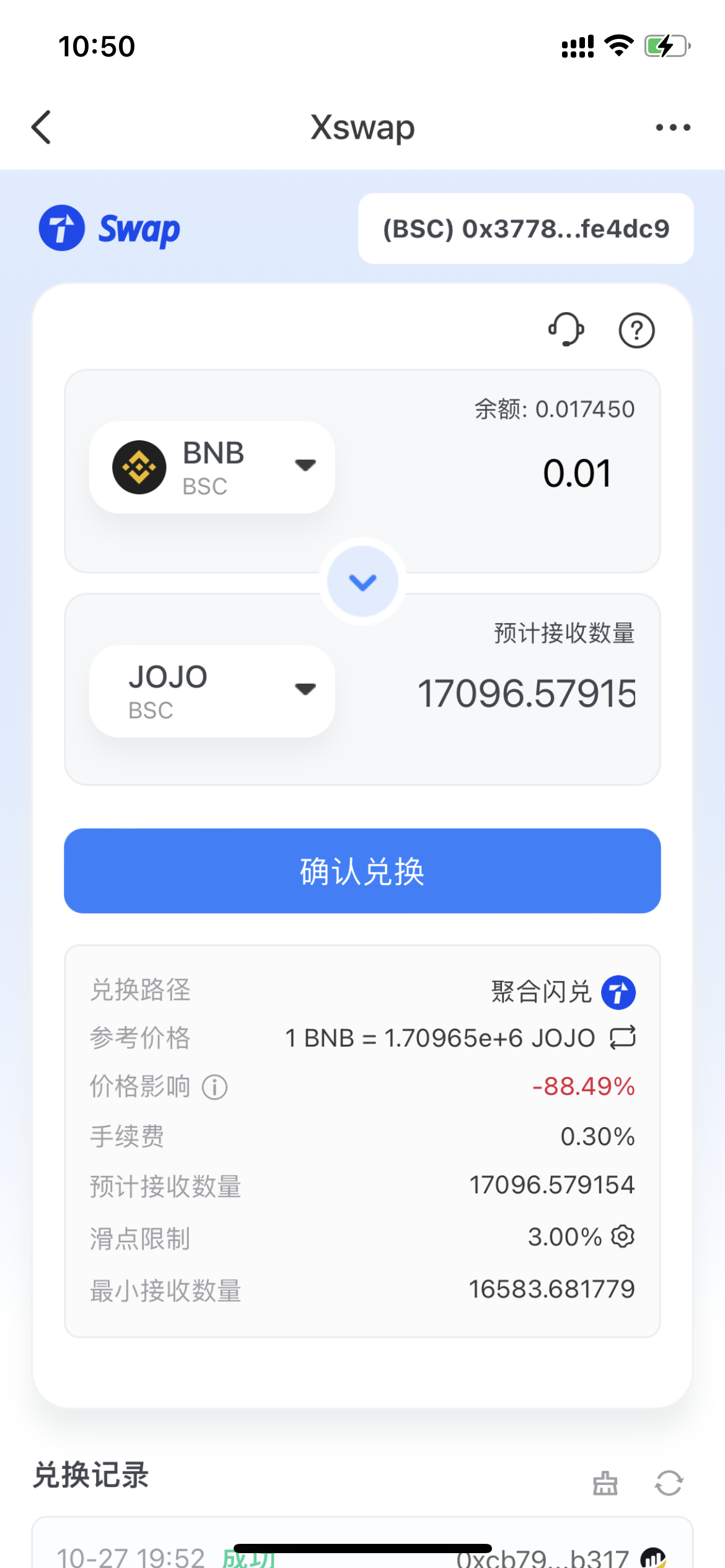725x1568 pixels.
Task: Open slippage settings gear icon
Action: pos(624,1237)
